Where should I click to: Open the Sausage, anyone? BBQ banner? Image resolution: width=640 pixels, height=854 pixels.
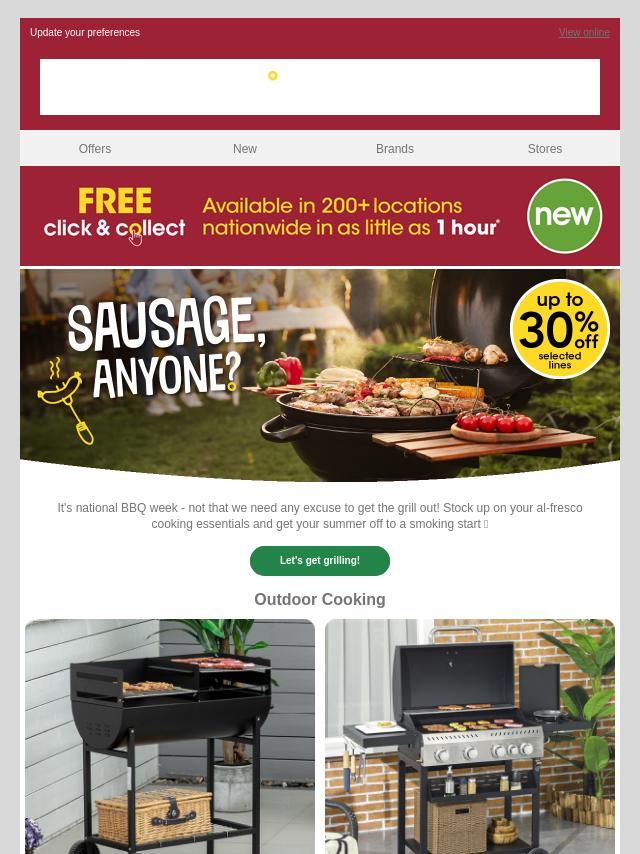click(x=320, y=375)
